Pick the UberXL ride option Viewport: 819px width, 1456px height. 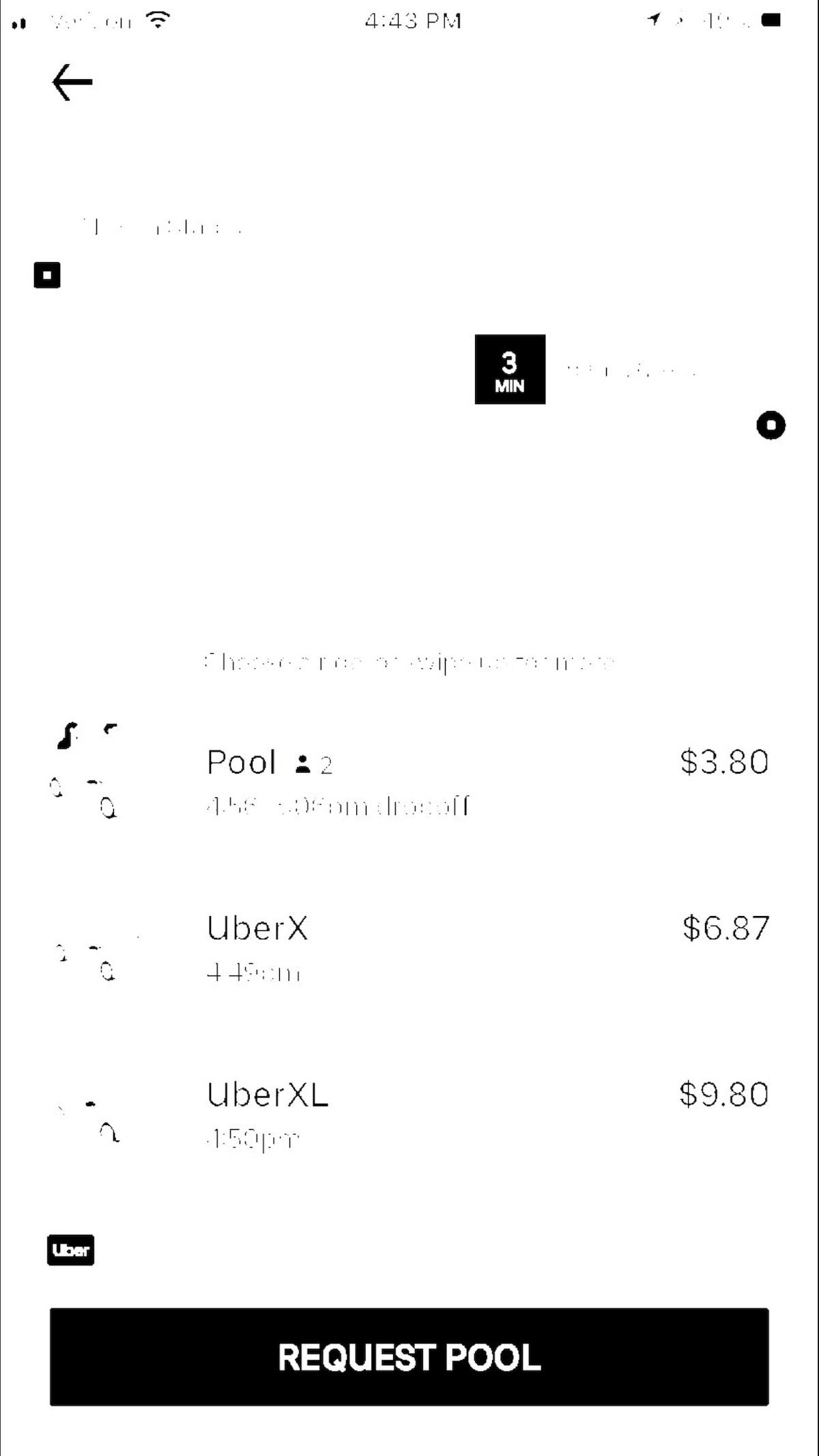409,1113
